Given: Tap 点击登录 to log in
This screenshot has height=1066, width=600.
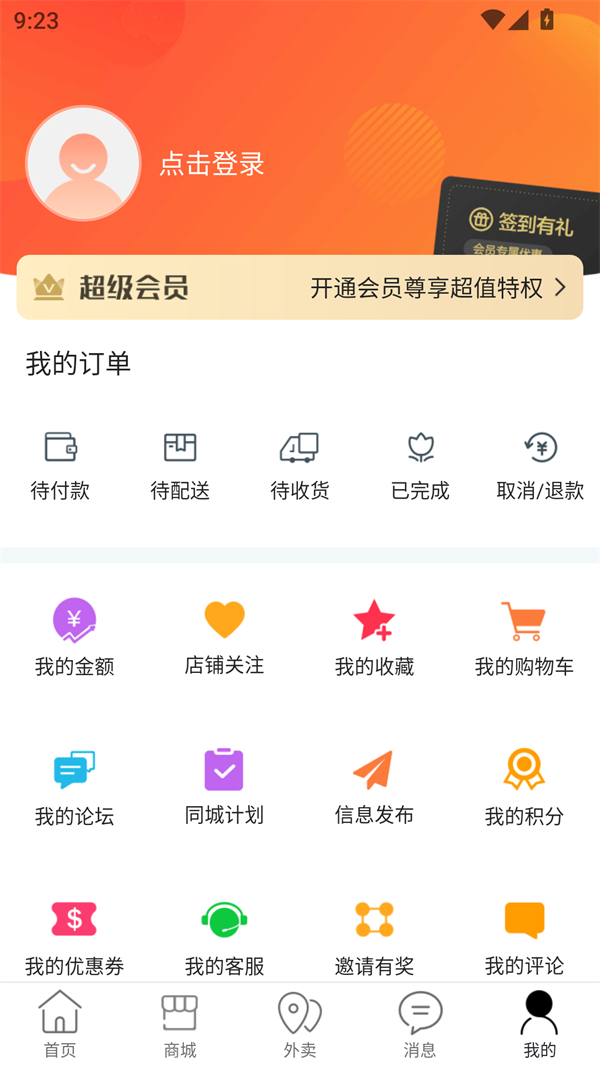Looking at the screenshot, I should click(x=212, y=164).
